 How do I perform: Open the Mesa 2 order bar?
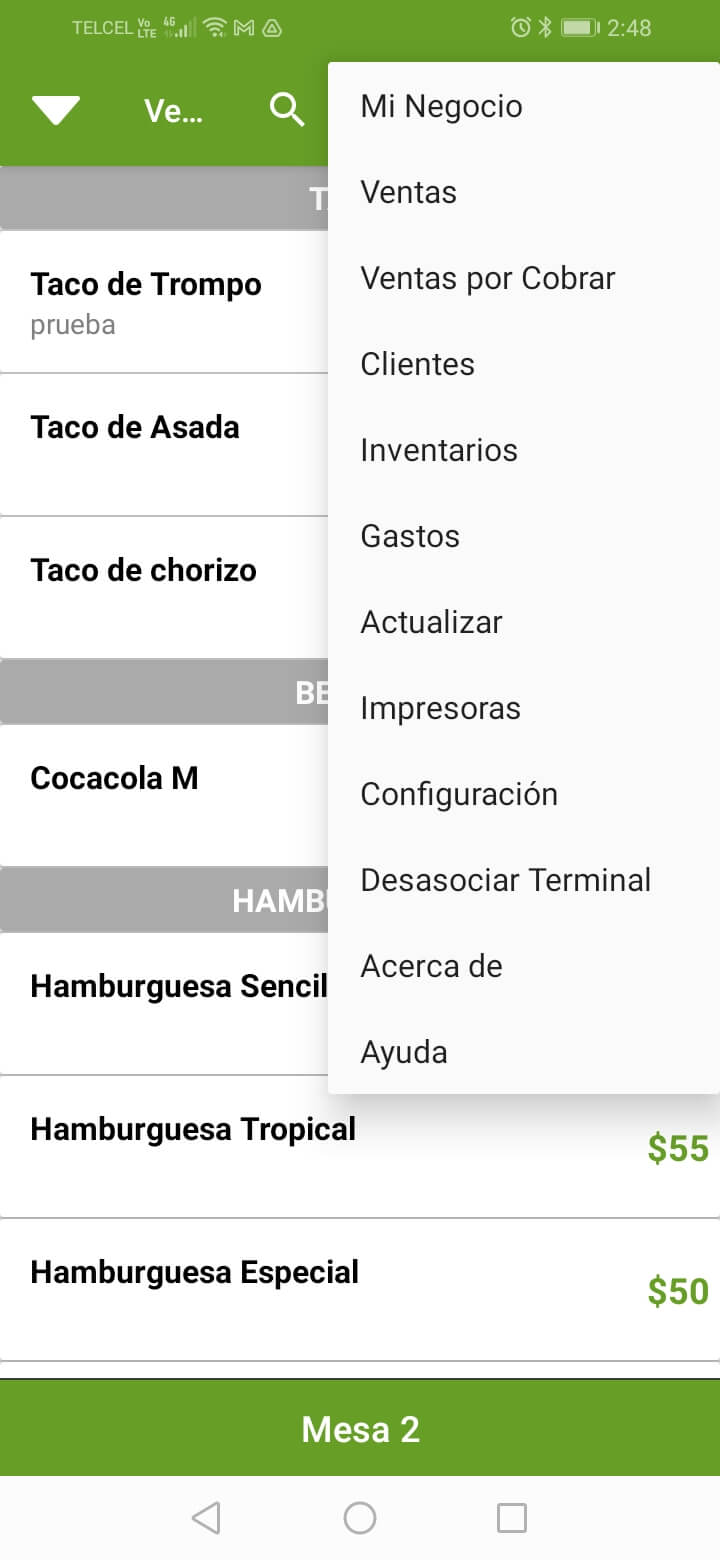[360, 1429]
